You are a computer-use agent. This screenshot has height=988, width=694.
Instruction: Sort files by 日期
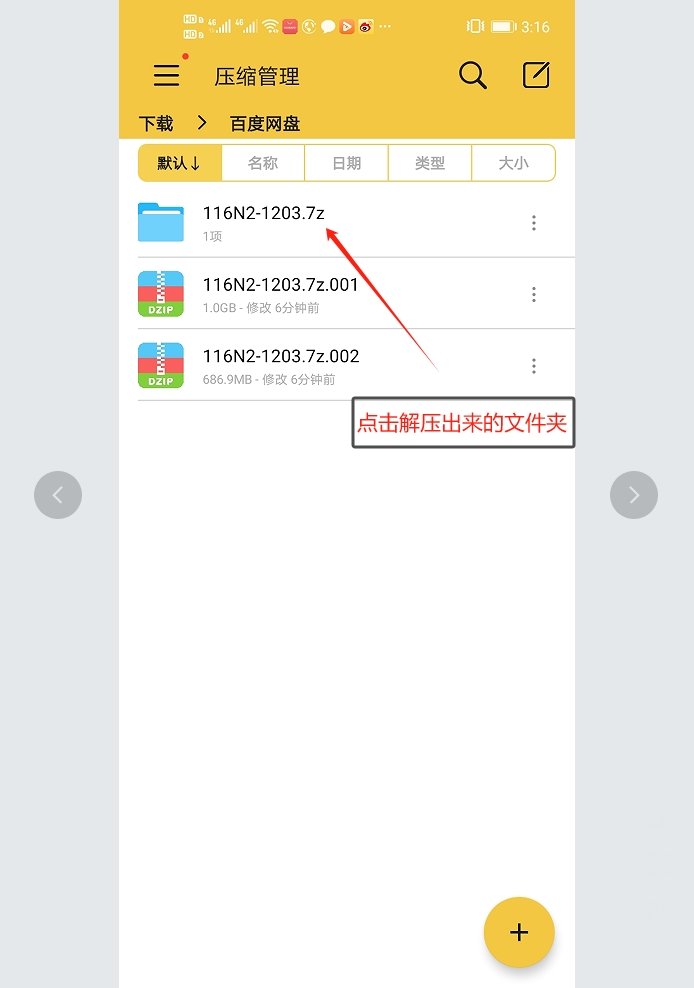point(346,163)
